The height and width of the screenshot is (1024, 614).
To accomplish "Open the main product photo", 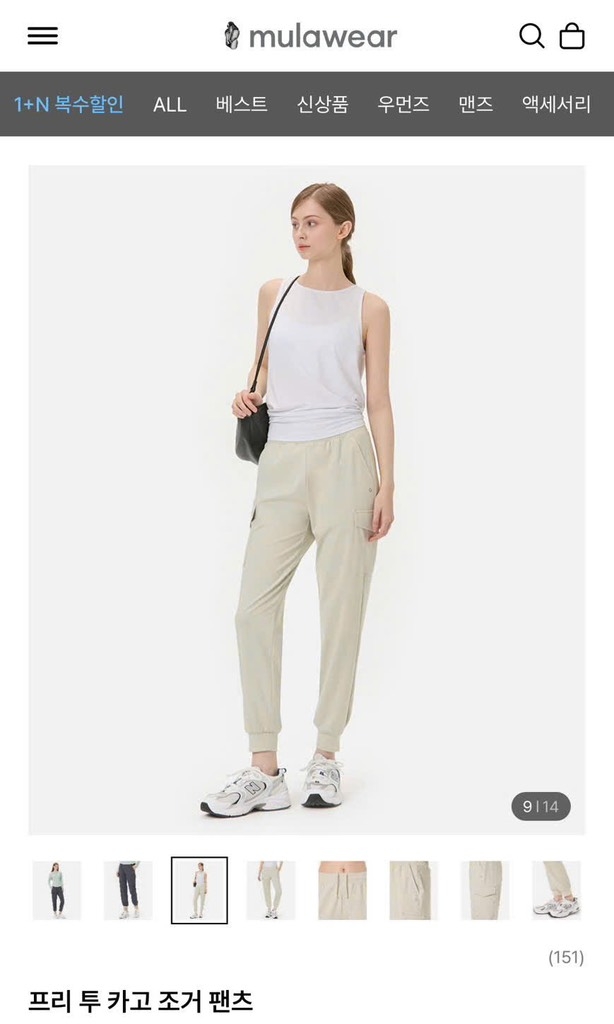I will [307, 500].
